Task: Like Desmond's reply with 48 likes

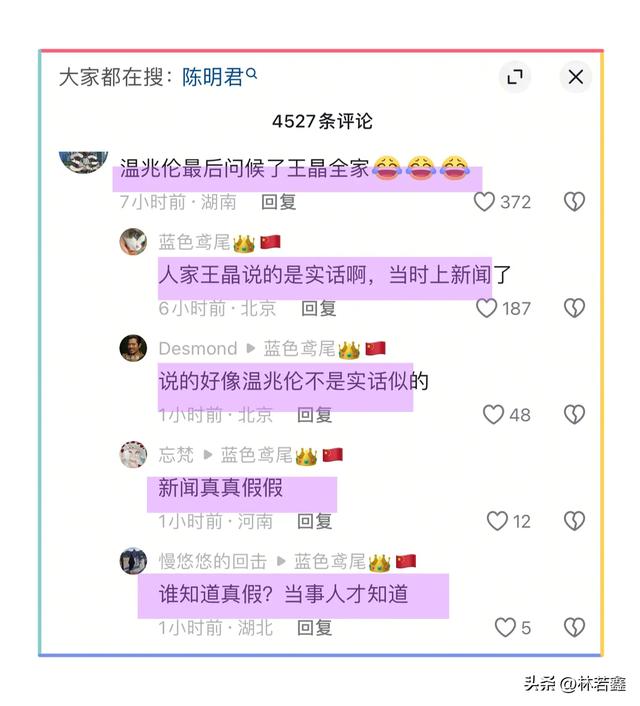Action: 493,415
